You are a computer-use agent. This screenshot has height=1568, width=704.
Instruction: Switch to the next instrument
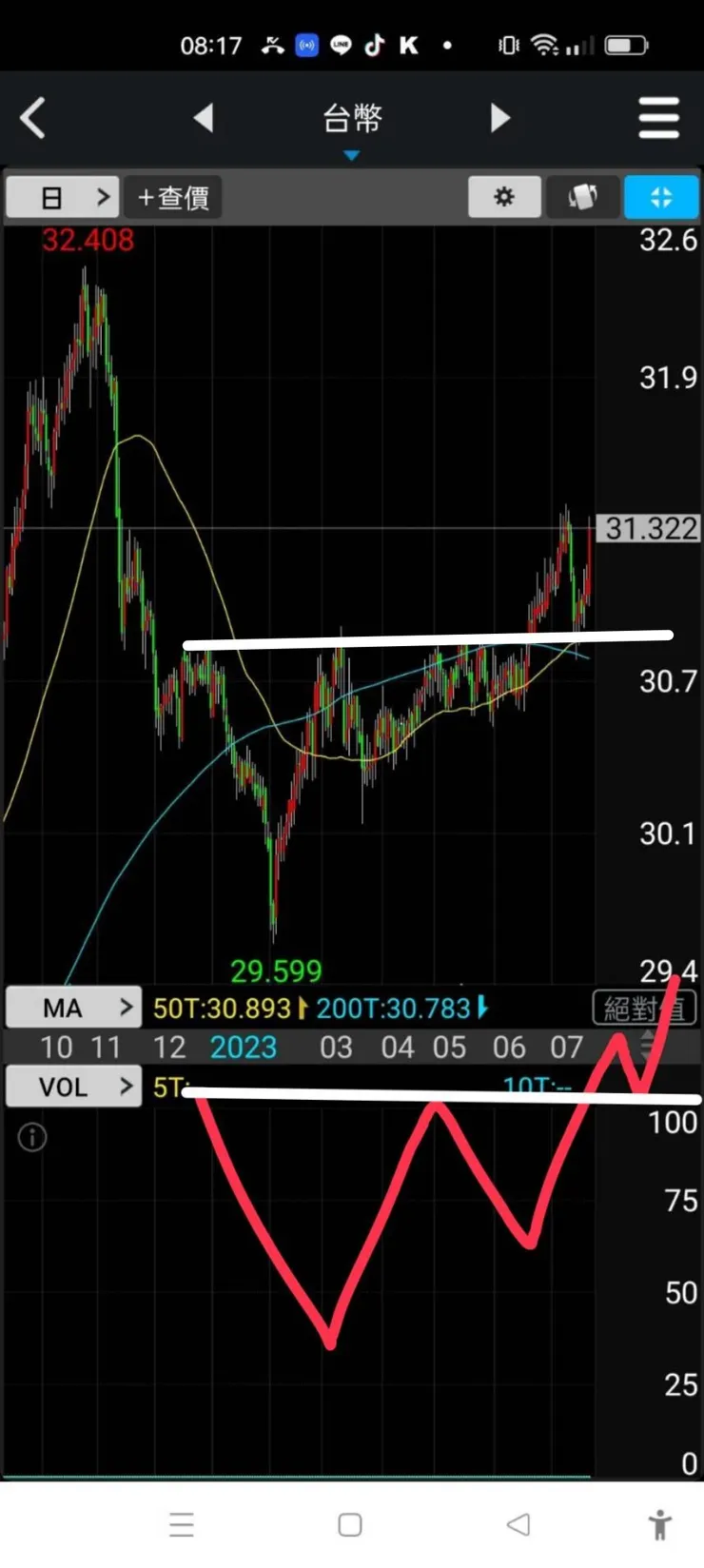500,119
